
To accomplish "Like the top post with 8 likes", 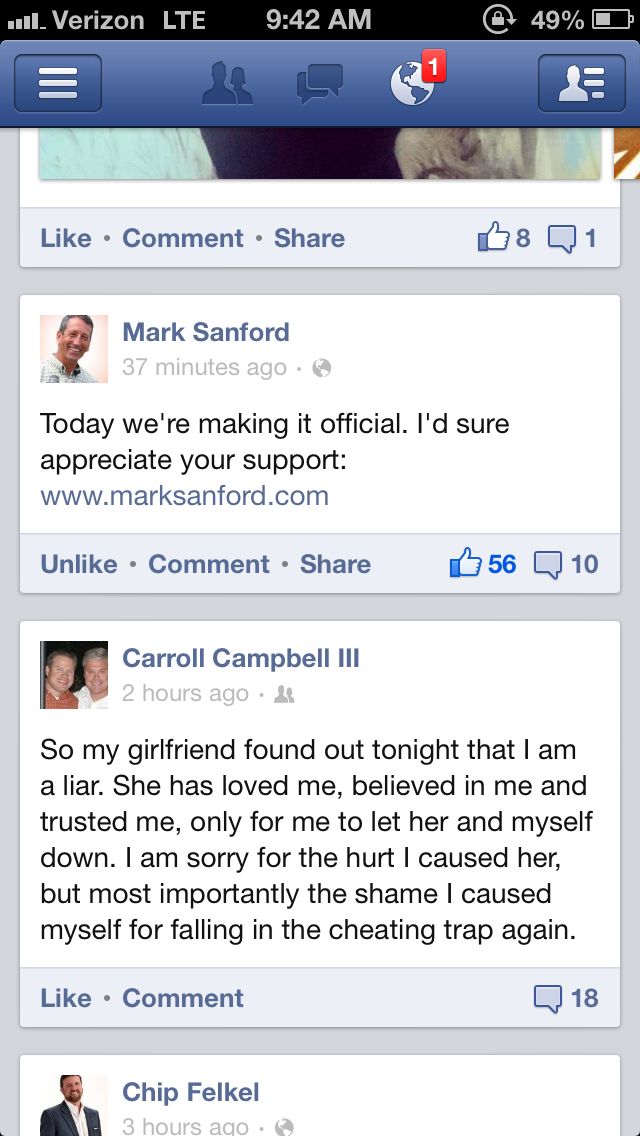I will click(66, 238).
